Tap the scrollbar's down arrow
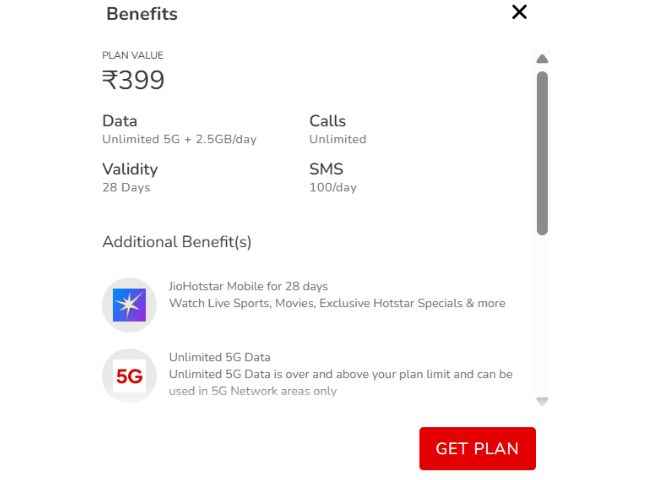650x480 pixels. [542, 401]
